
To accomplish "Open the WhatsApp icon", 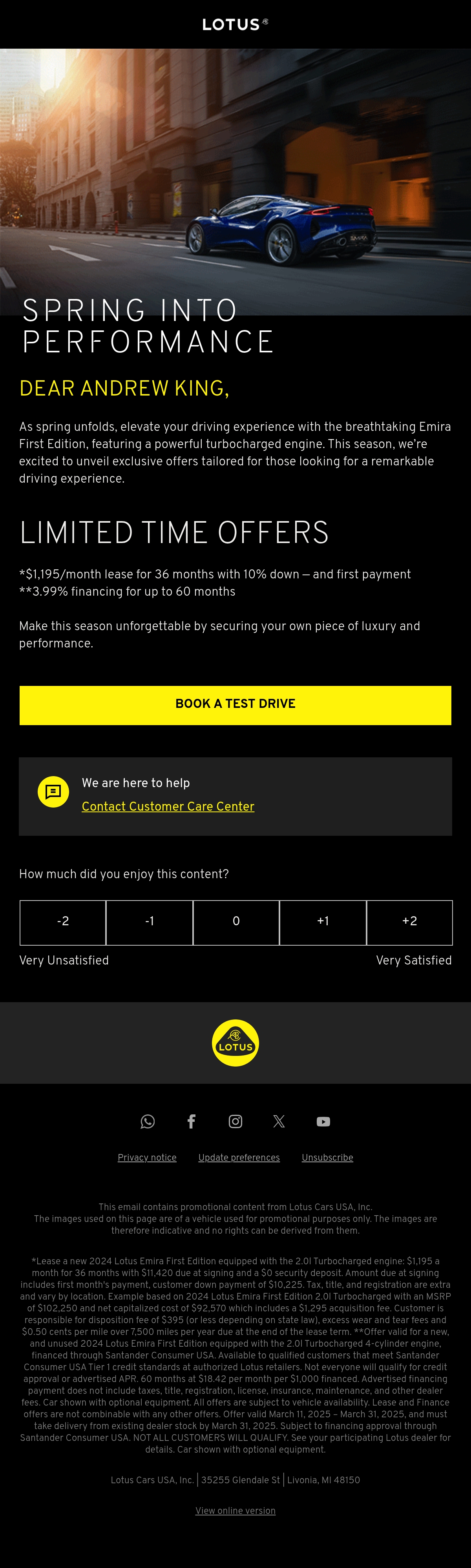I will click(148, 1121).
